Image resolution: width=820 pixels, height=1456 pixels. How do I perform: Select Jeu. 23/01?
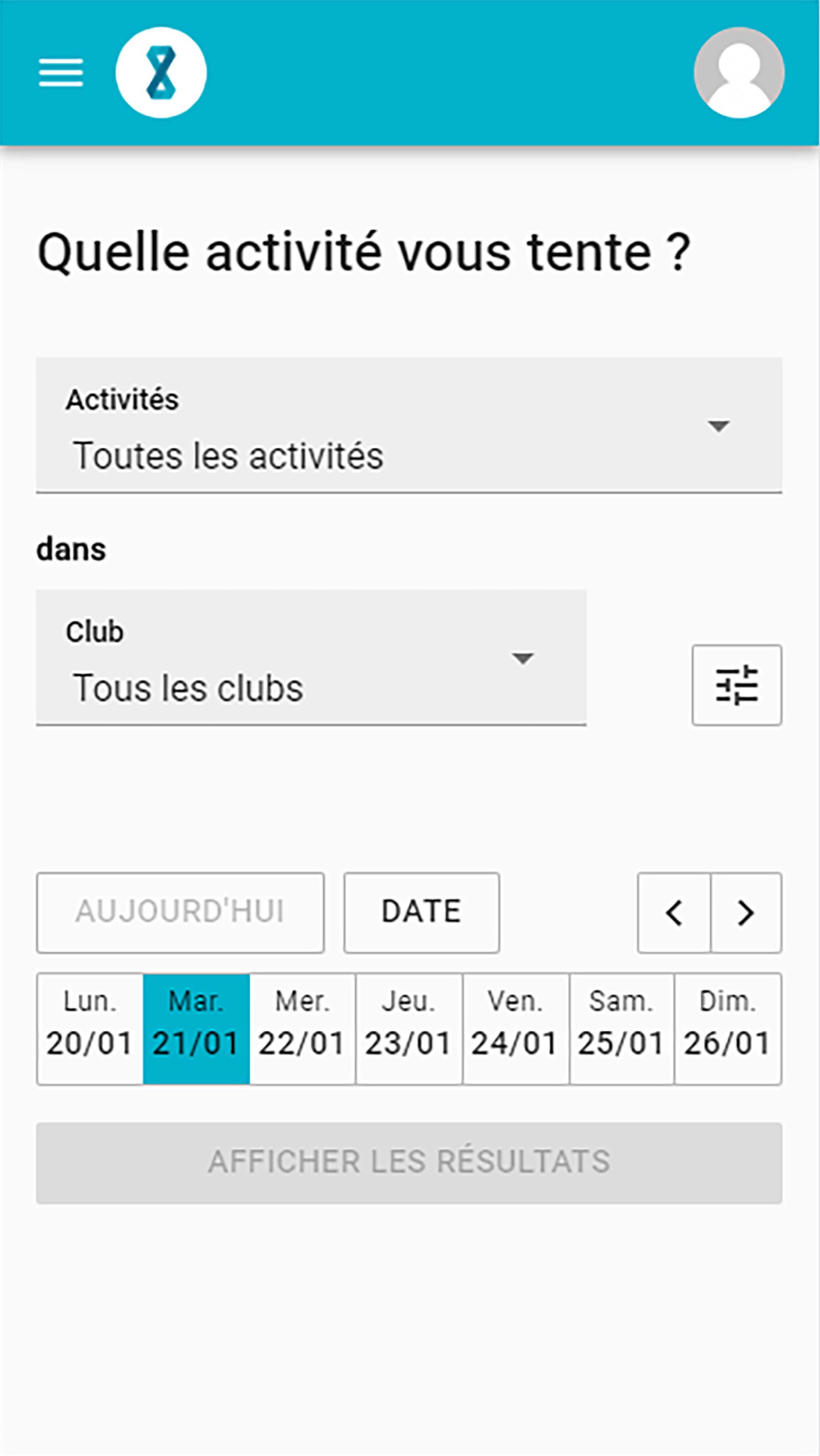coord(409,1029)
